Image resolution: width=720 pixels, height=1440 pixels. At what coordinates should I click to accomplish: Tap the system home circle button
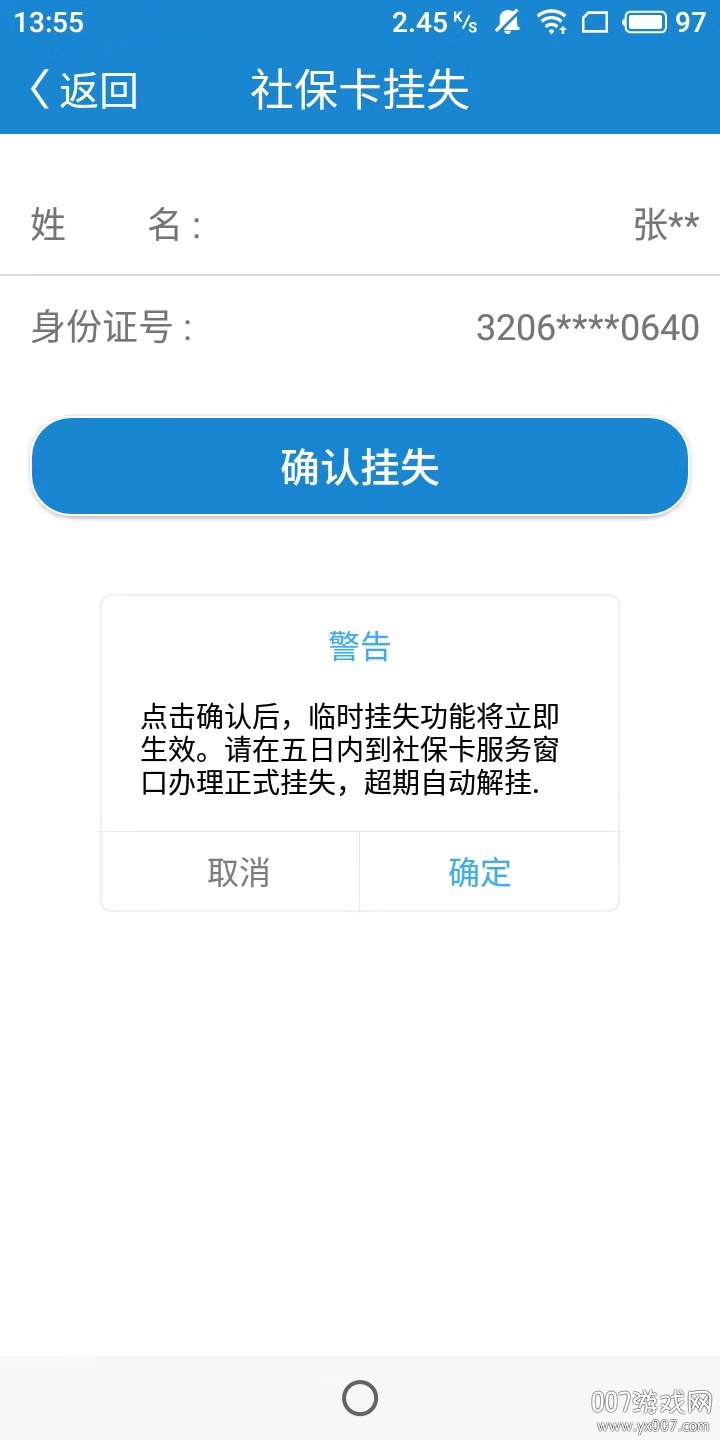360,1398
